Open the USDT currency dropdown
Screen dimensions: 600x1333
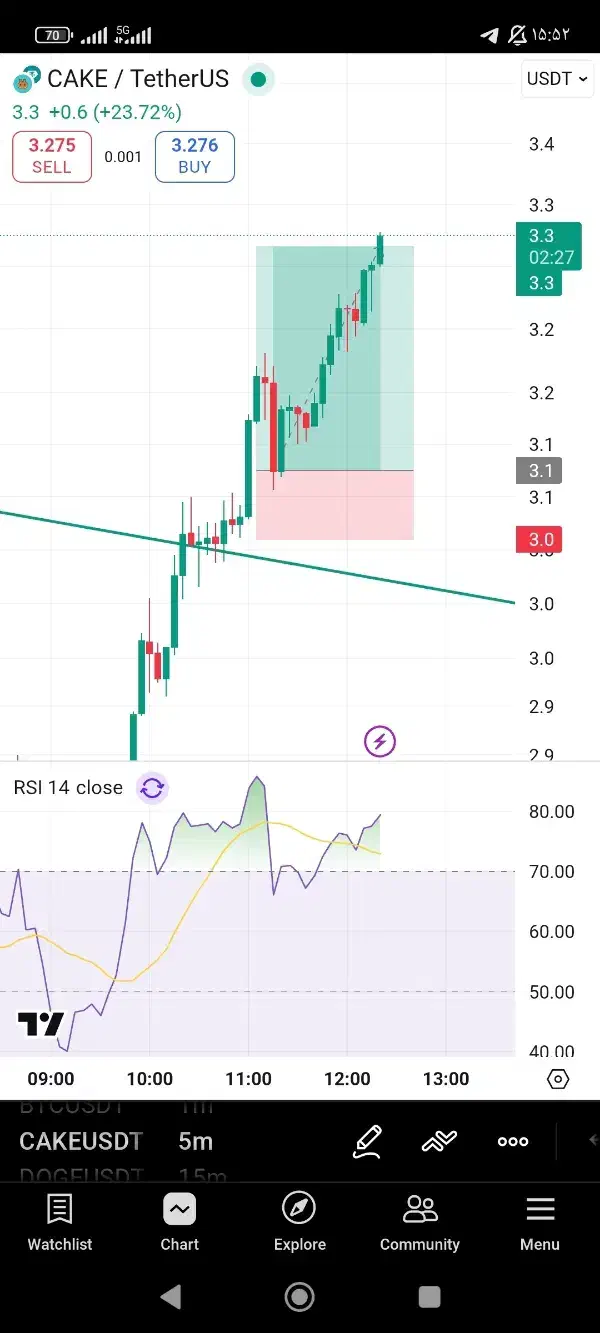click(558, 79)
